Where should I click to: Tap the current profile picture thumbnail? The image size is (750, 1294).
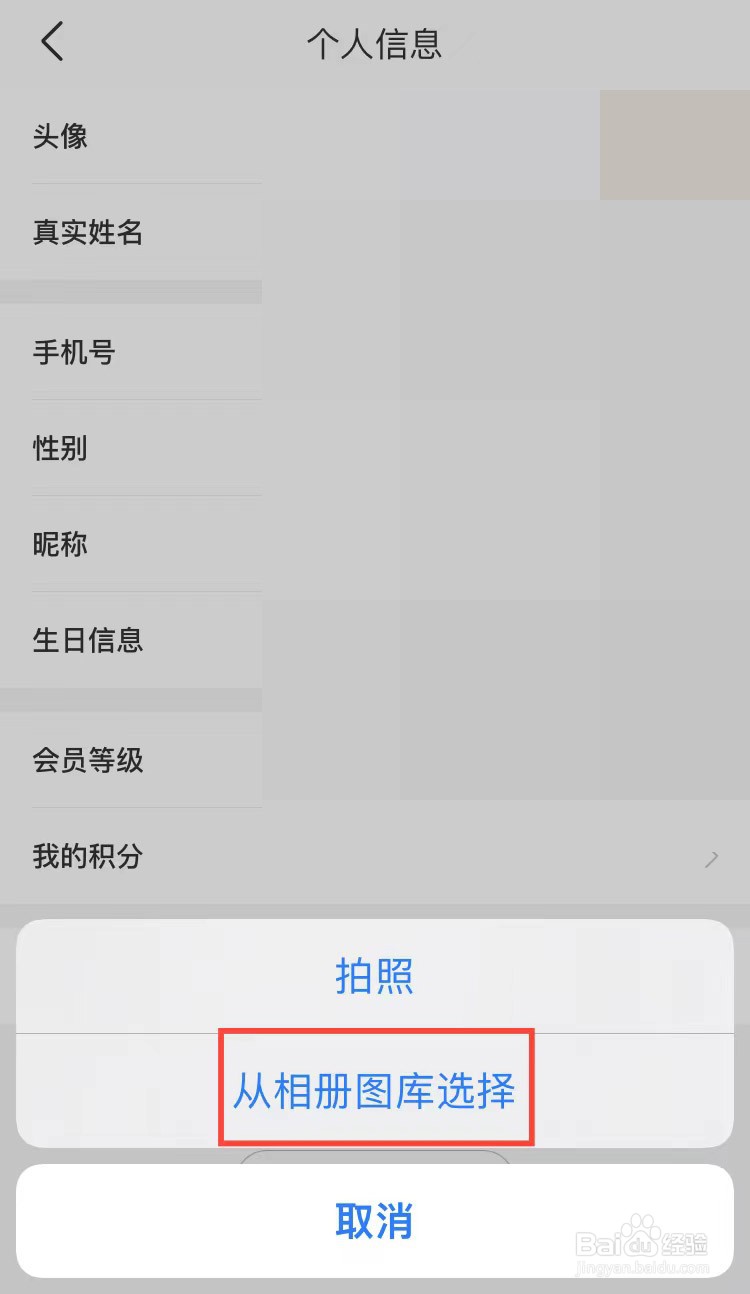coord(674,145)
